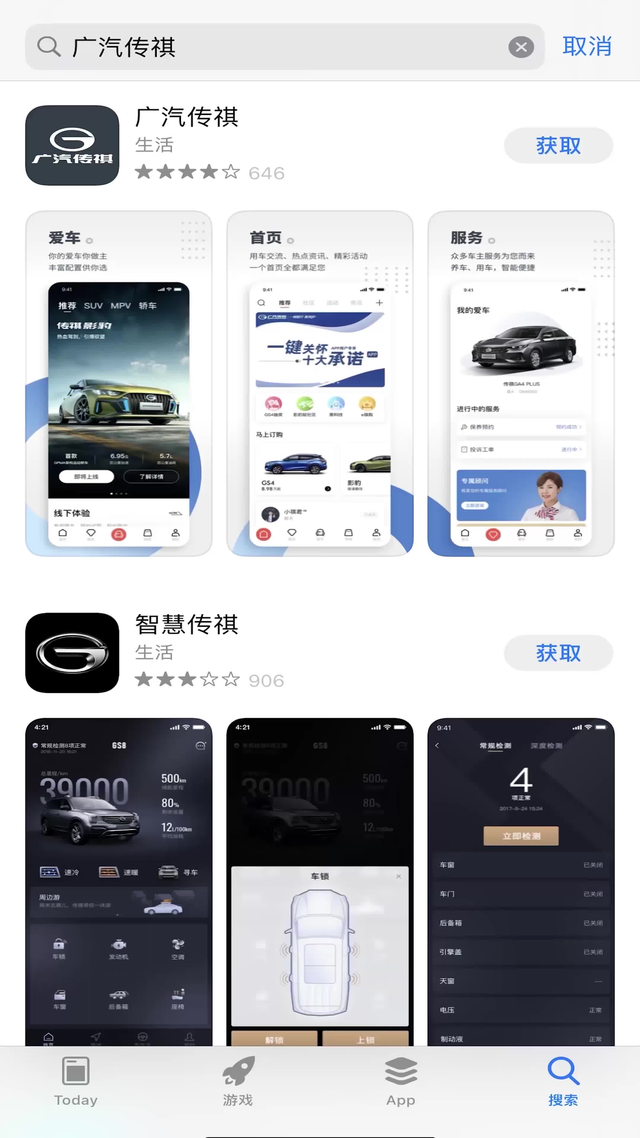
Task: Switch to the App tab
Action: coord(400,1082)
